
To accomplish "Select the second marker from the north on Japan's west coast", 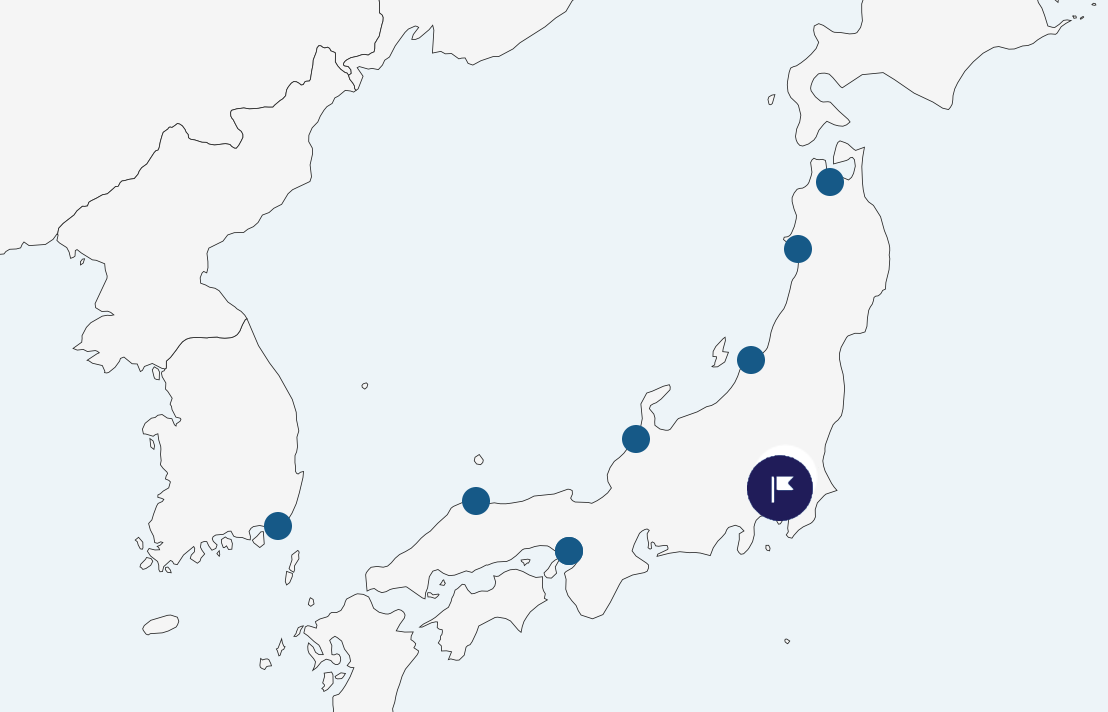I will (x=798, y=249).
